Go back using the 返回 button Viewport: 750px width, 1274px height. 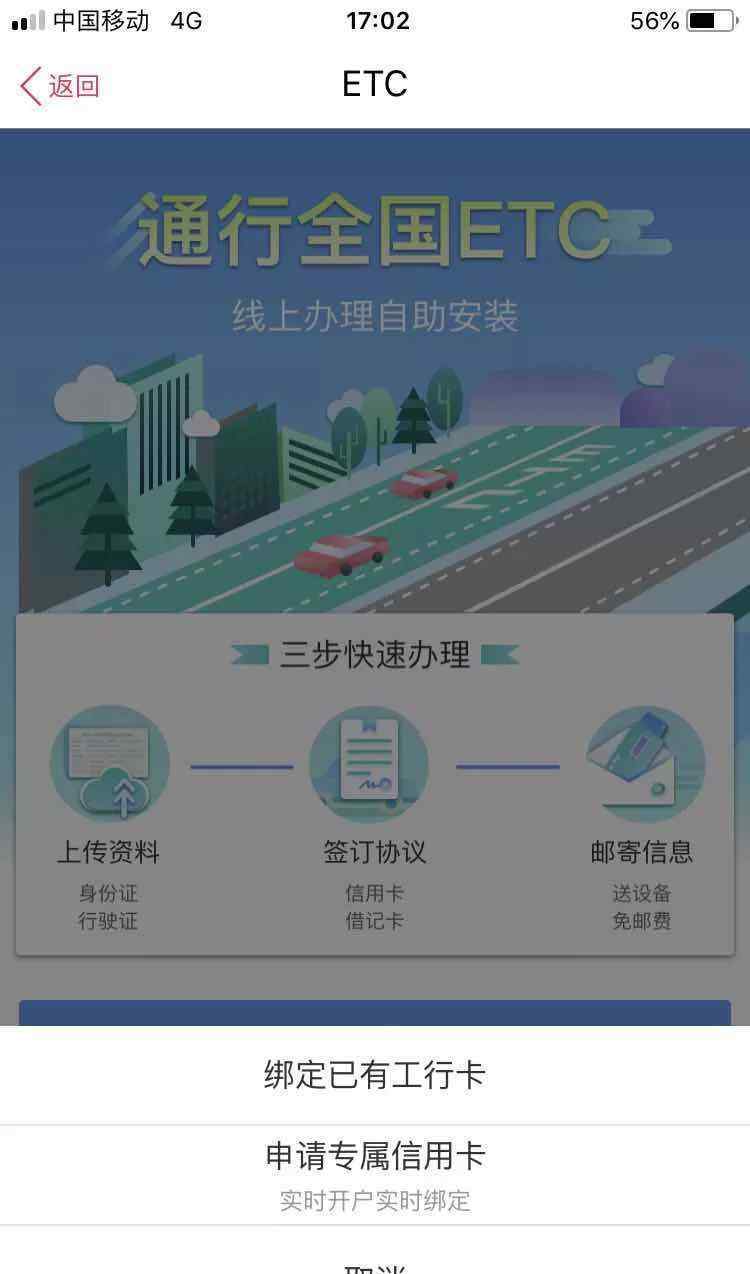(60, 86)
